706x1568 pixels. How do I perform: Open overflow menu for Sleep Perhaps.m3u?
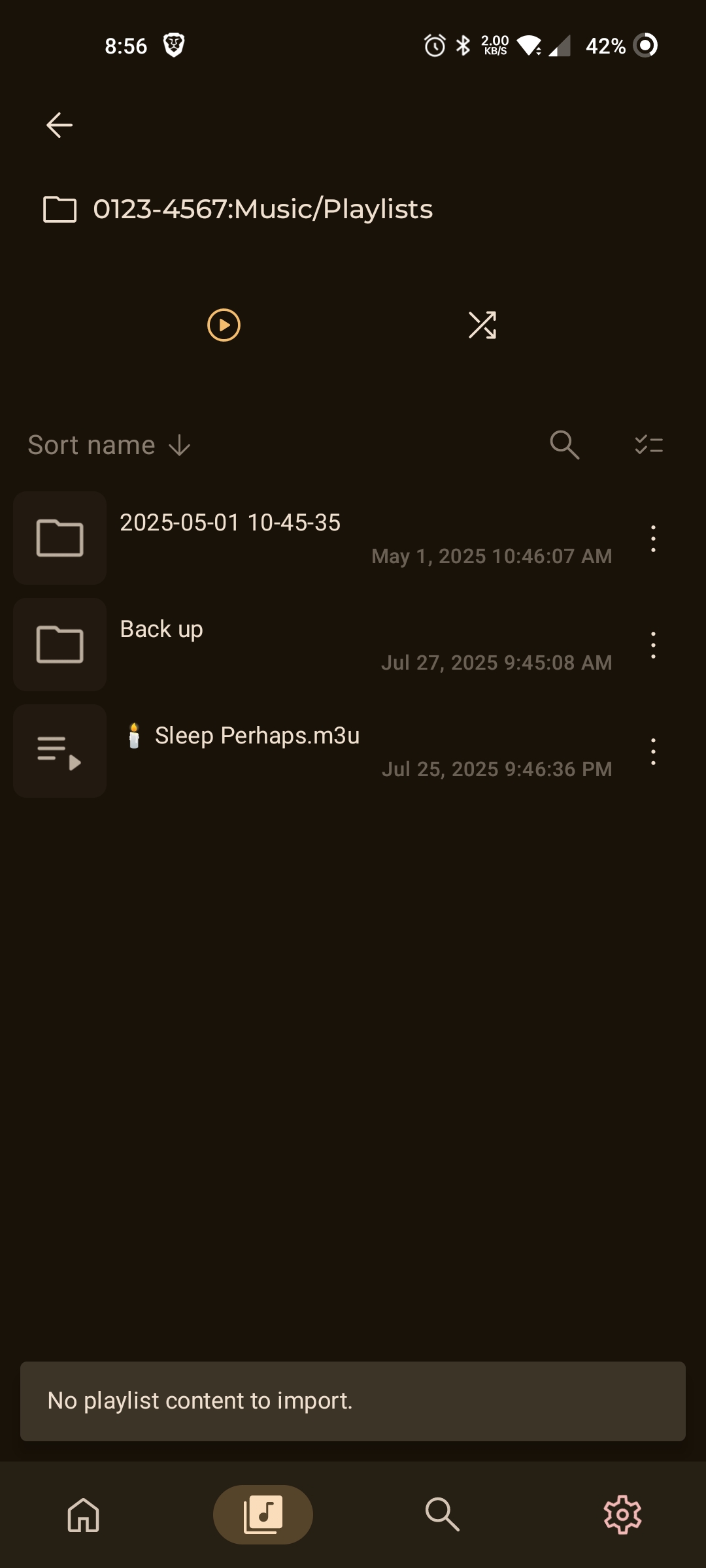pos(652,751)
